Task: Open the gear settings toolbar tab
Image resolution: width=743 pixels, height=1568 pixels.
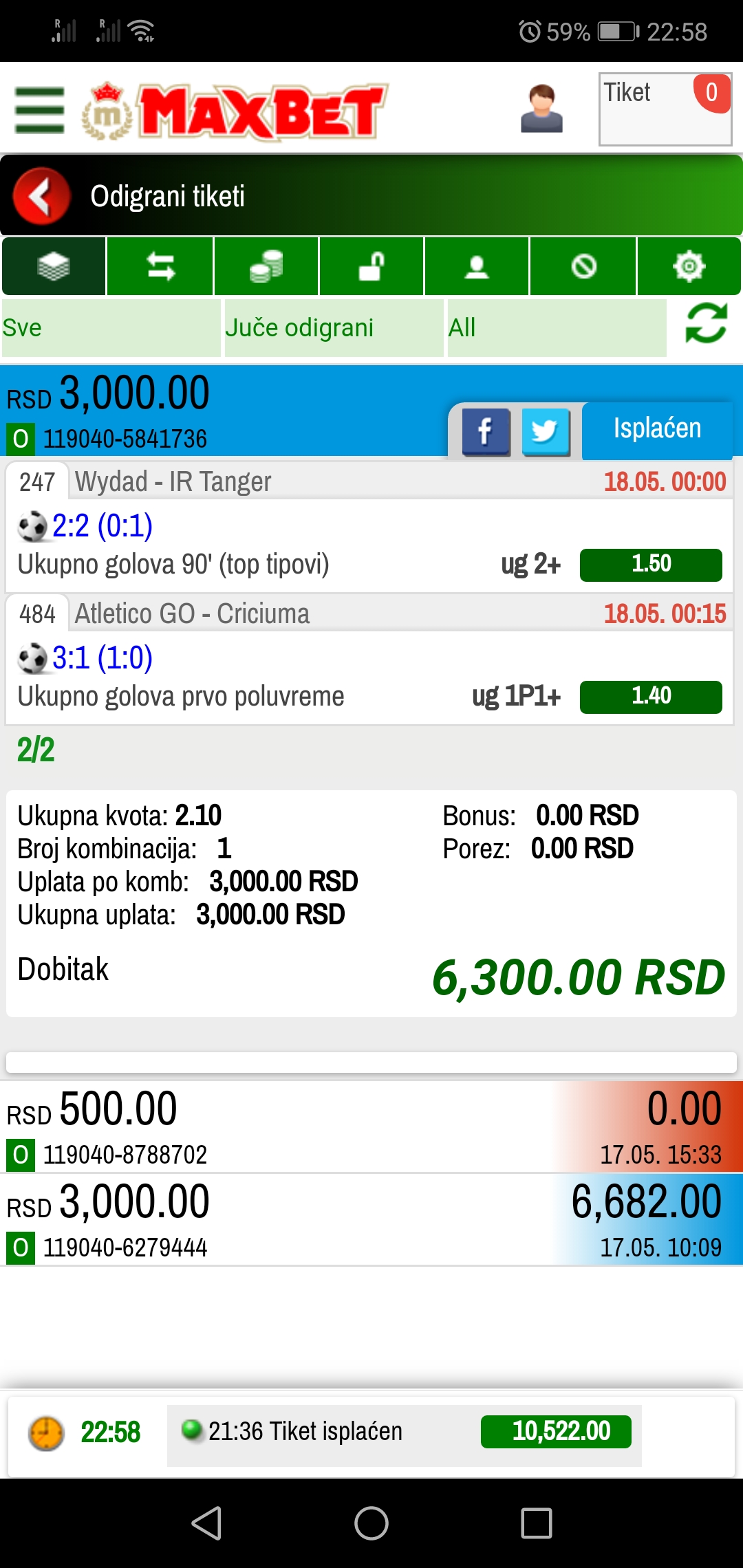Action: [x=689, y=266]
